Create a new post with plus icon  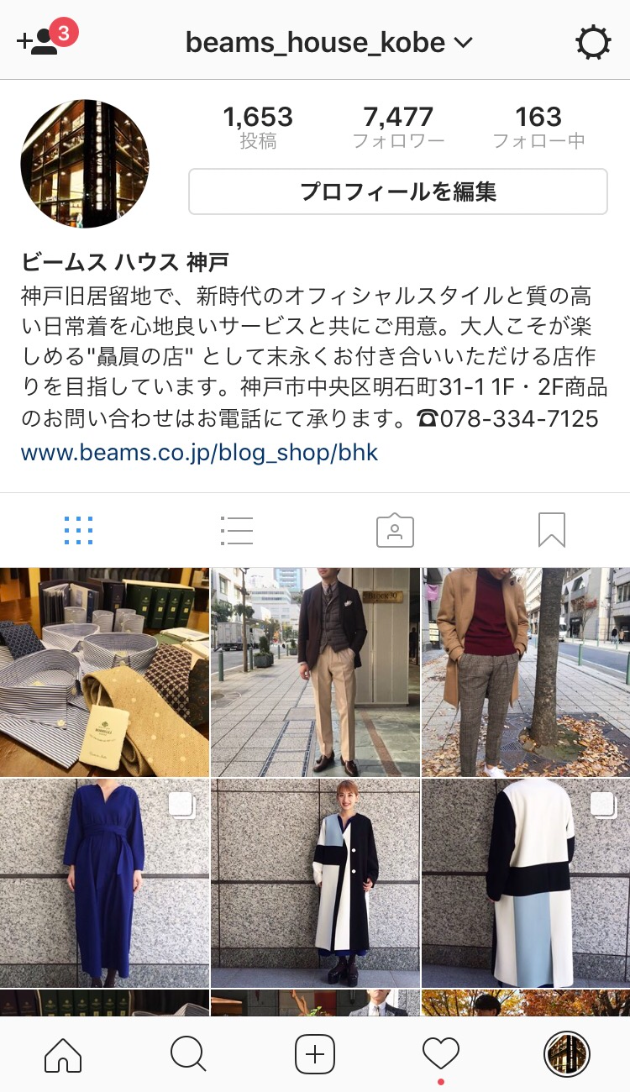(315, 1054)
